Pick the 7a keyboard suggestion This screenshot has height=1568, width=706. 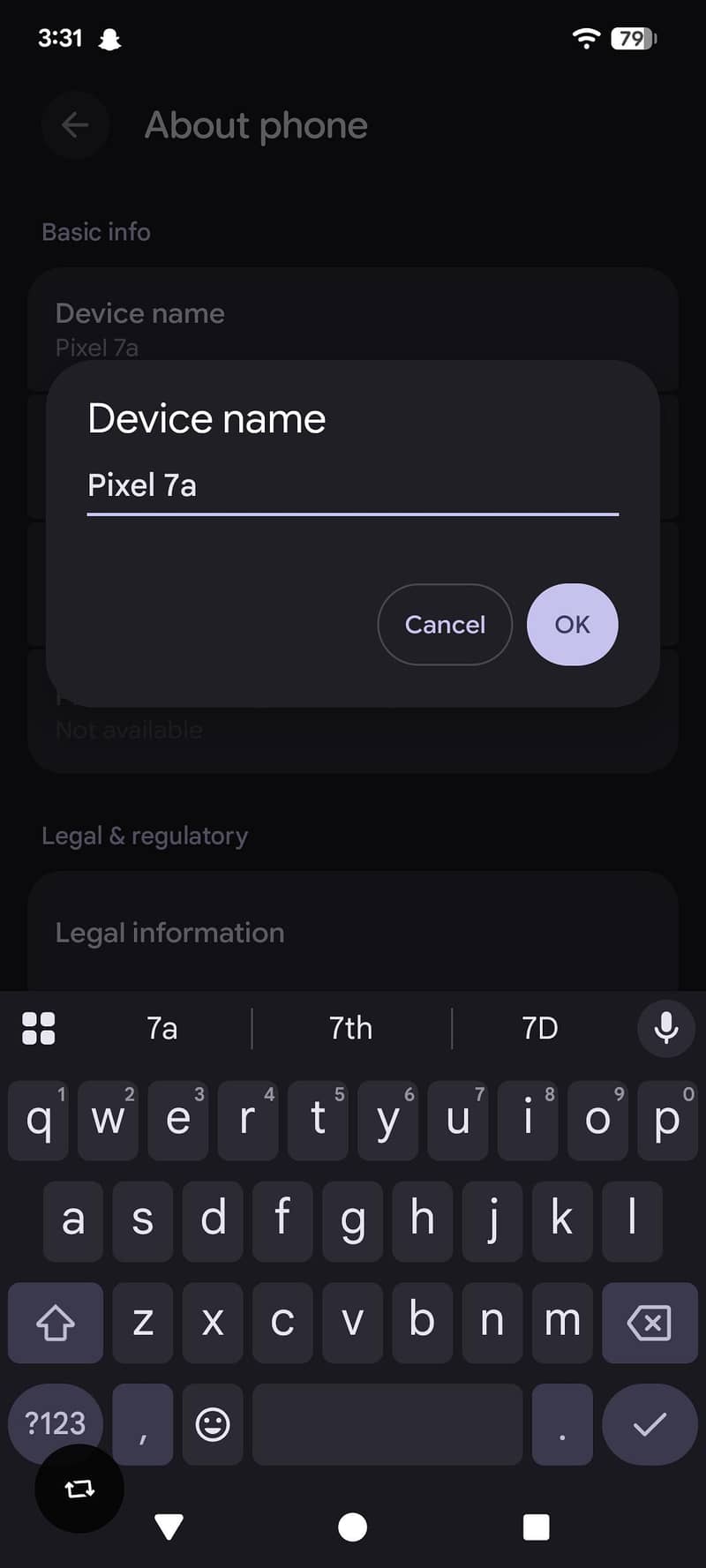[162, 1028]
